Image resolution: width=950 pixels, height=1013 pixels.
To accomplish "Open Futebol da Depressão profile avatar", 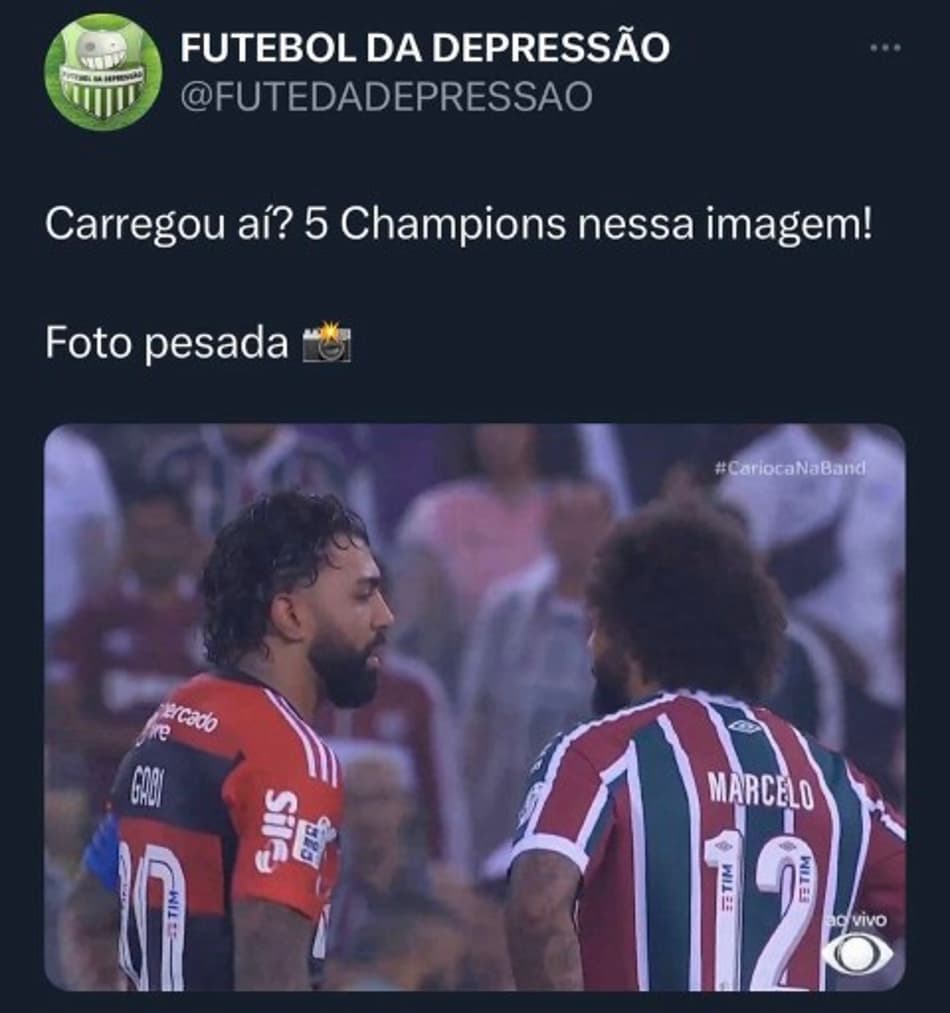I will pos(102,72).
